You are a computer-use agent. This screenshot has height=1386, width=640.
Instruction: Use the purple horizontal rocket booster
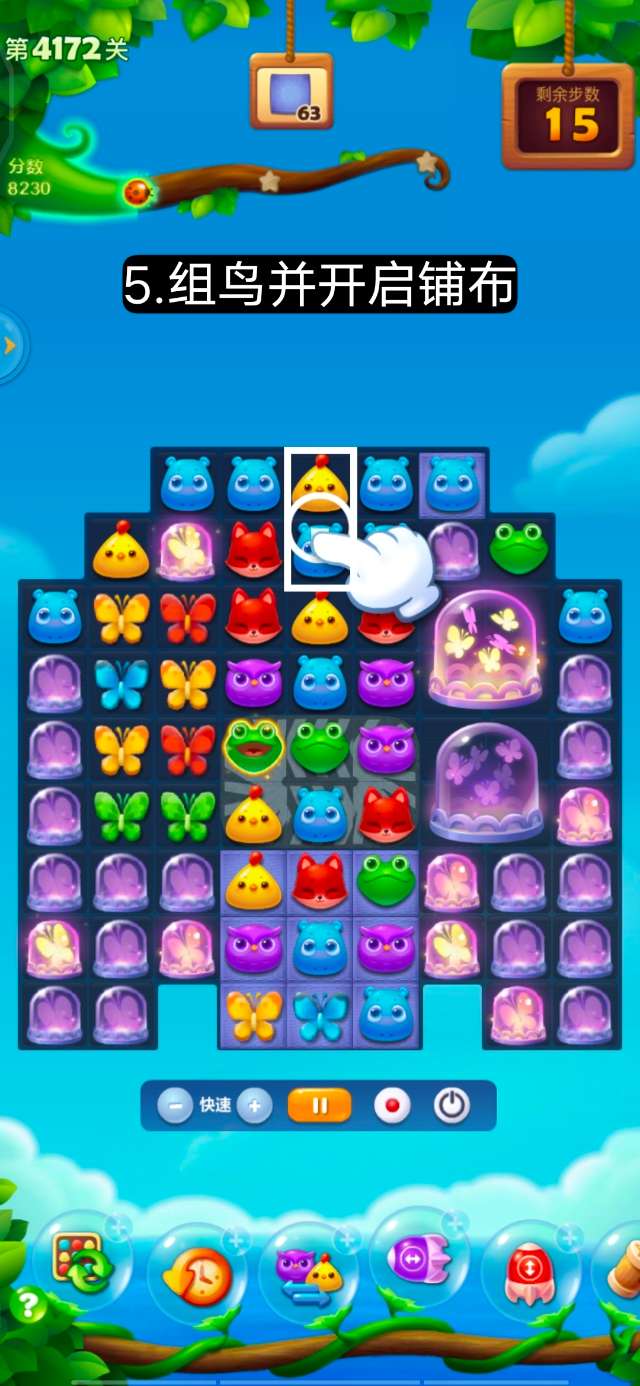tap(418, 1261)
